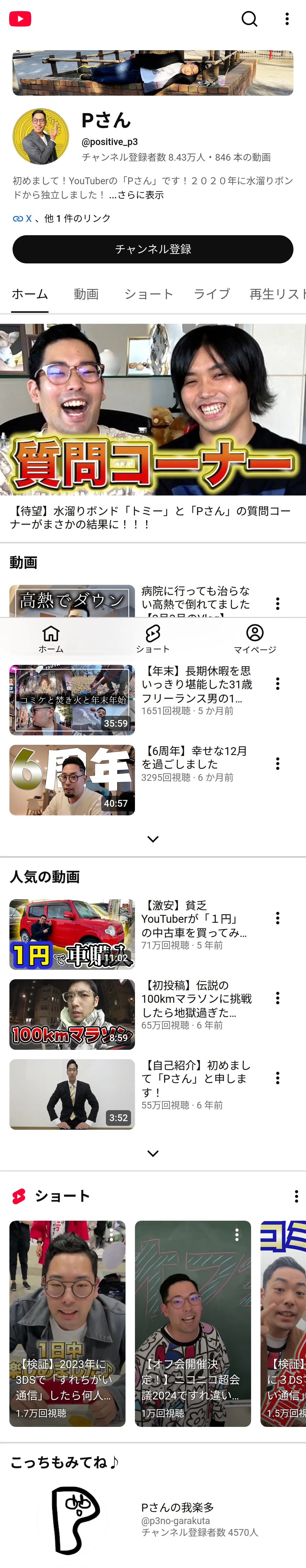The height and width of the screenshot is (1568, 306).
Task: Open ショート in the bottom navigation
Action: point(153,638)
